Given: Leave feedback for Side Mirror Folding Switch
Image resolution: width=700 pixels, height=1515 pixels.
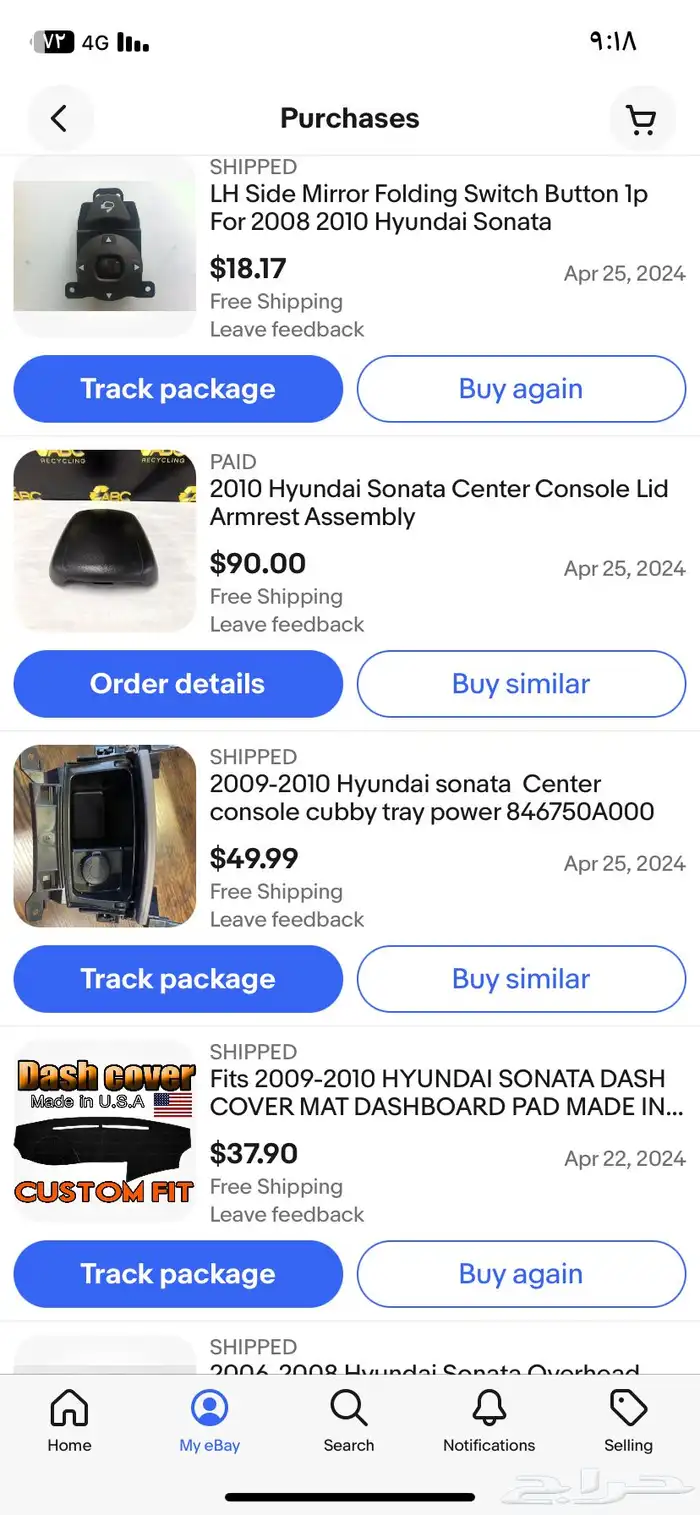Looking at the screenshot, I should 287,329.
